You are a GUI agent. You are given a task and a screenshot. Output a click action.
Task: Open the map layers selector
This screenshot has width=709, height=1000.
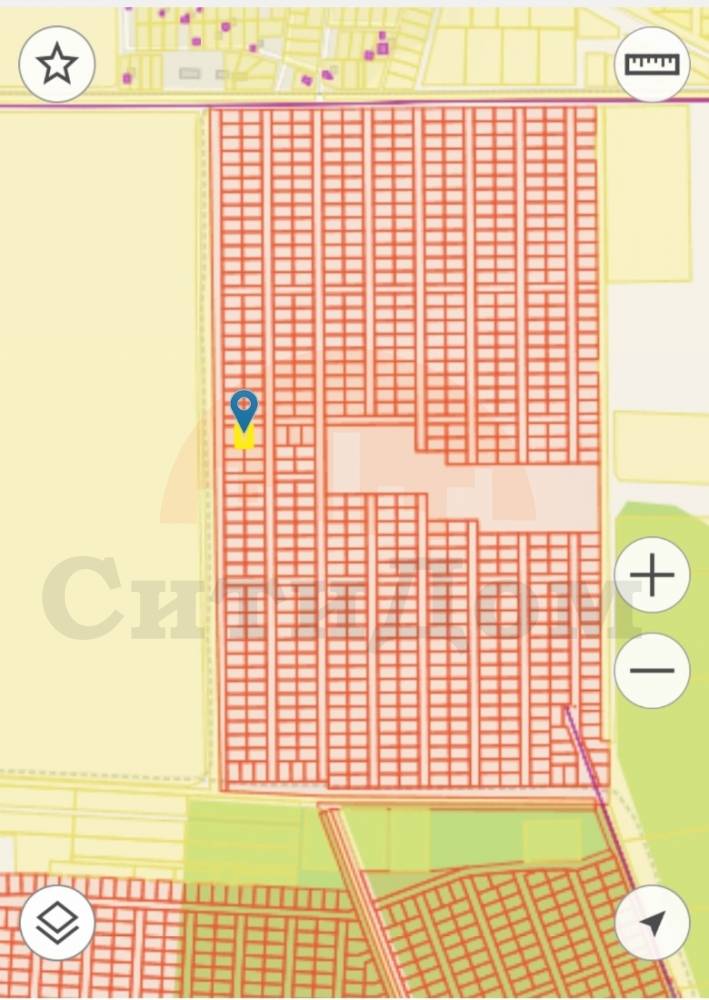(x=57, y=923)
